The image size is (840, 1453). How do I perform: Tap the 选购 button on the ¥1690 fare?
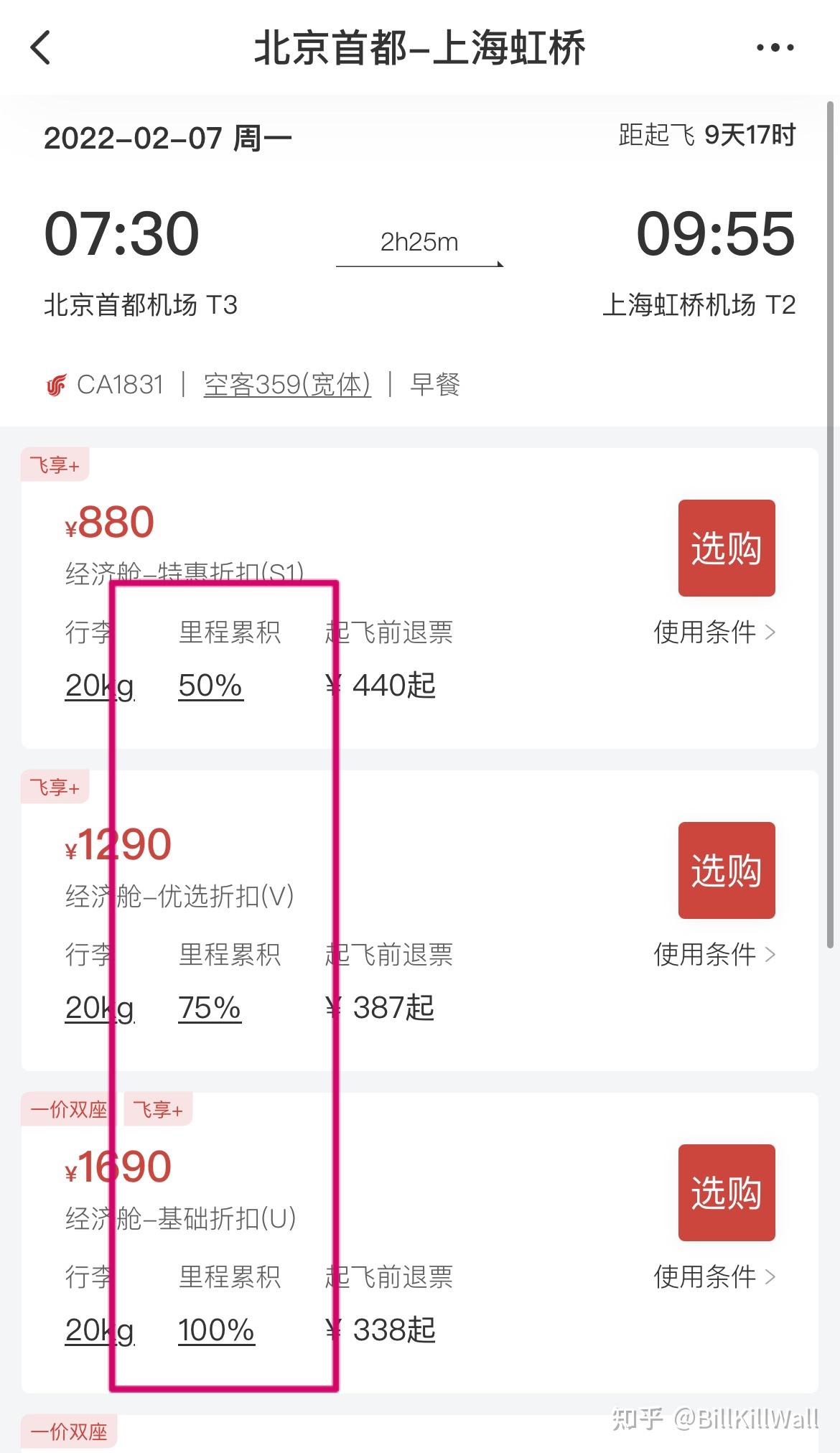point(726,1193)
